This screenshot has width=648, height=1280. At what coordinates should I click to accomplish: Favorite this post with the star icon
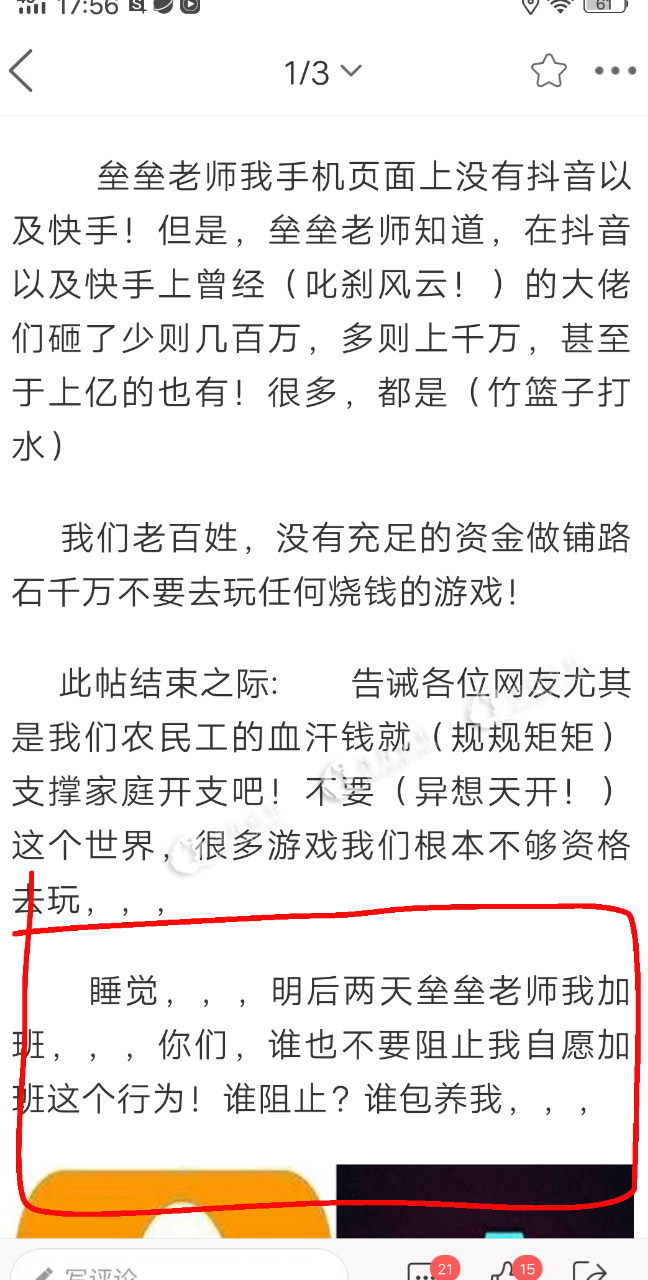click(548, 71)
